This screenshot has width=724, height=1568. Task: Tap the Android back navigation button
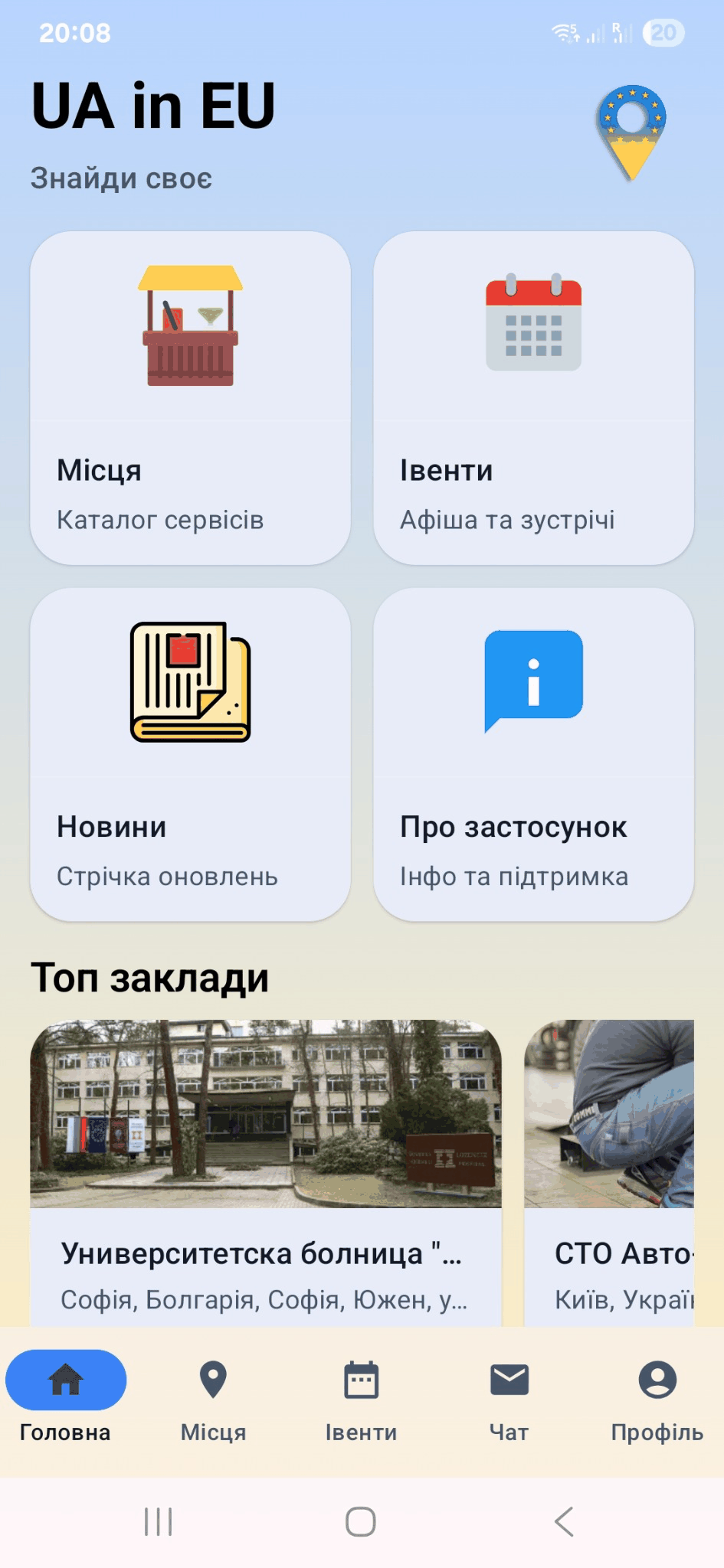(564, 1522)
